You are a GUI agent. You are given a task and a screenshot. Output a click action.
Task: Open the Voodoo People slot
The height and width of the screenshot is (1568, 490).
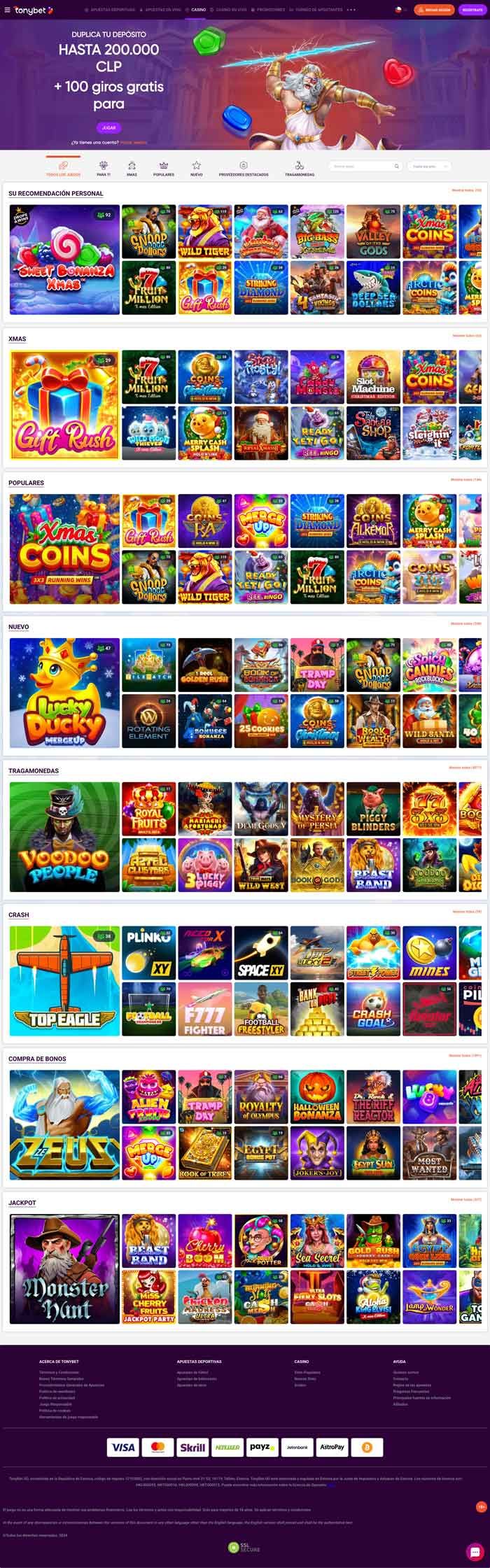pyautogui.click(x=64, y=837)
